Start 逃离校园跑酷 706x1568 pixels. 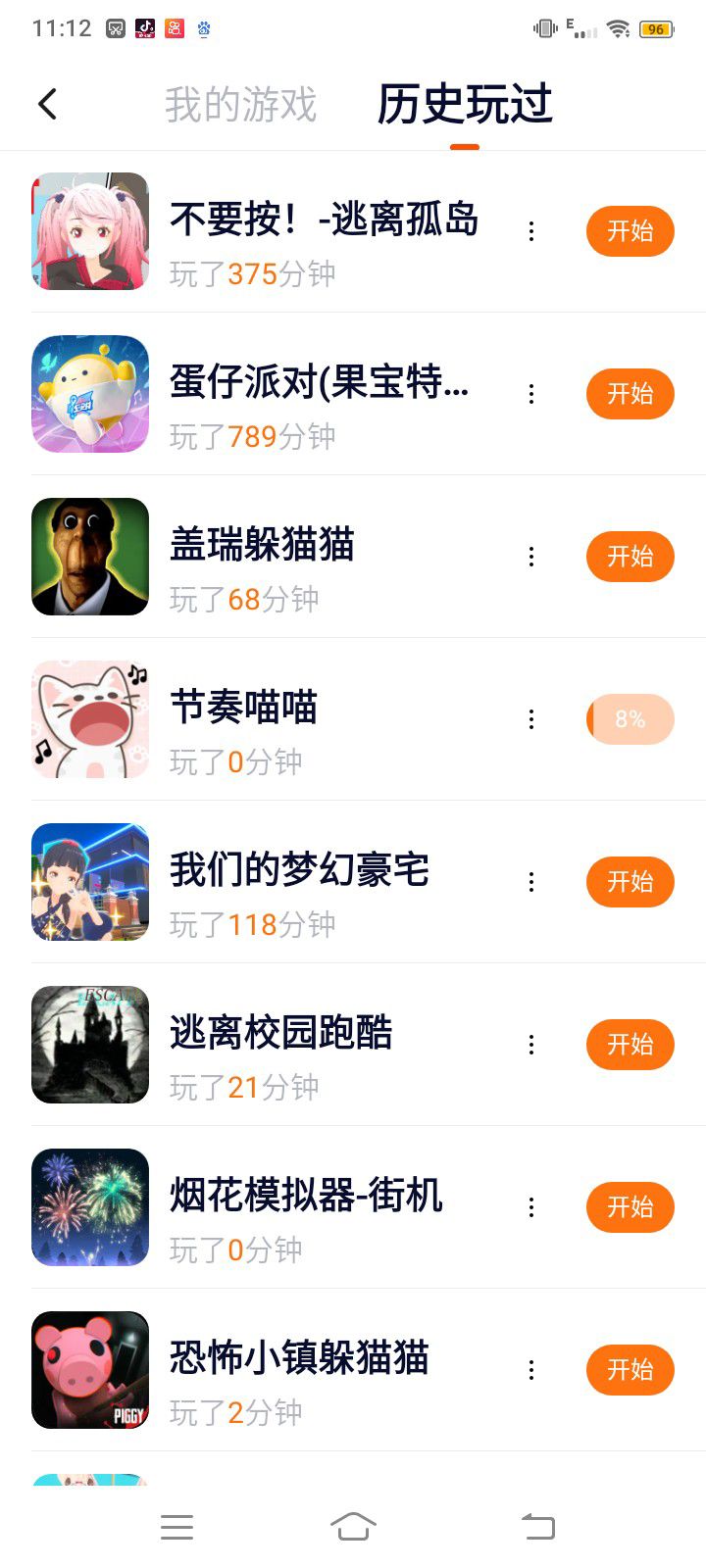(x=630, y=1045)
